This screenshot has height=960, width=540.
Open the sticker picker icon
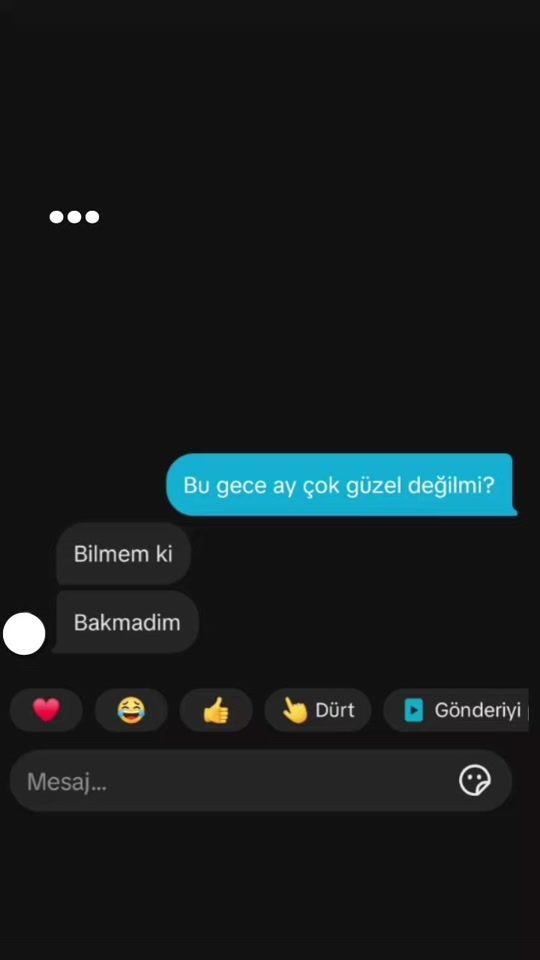click(475, 781)
